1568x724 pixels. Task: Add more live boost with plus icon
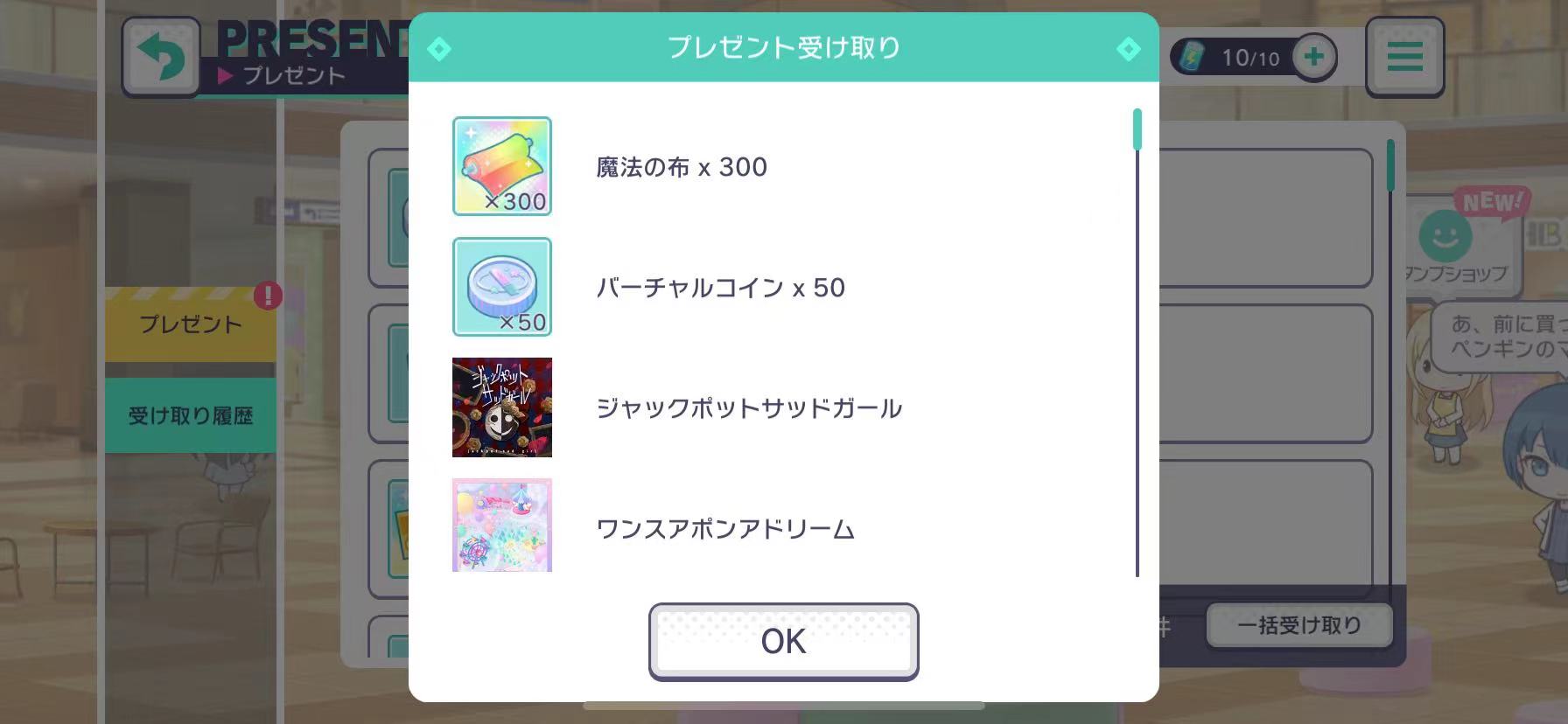(1313, 58)
